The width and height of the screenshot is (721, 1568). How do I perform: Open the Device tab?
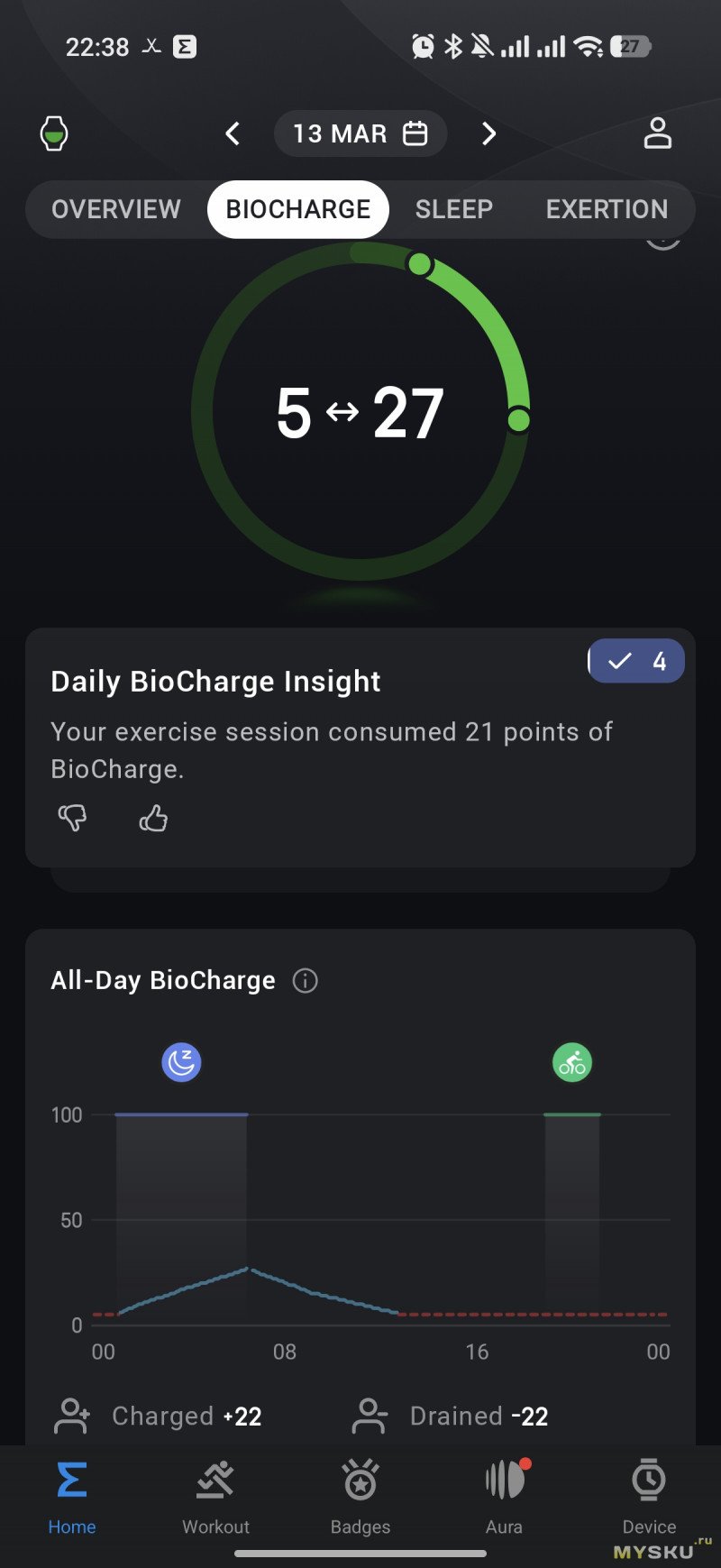(x=649, y=1499)
